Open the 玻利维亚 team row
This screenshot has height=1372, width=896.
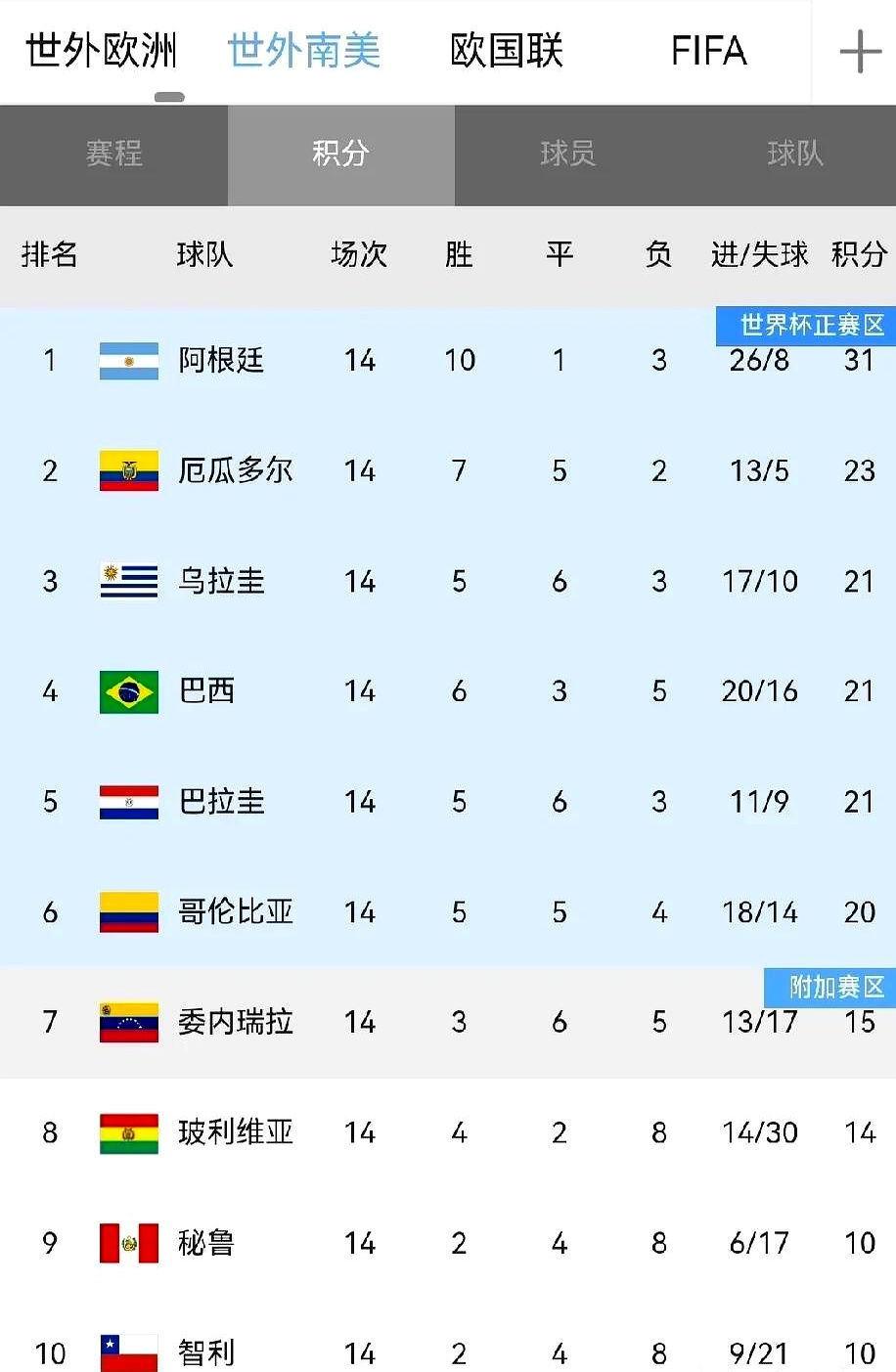pos(235,1133)
